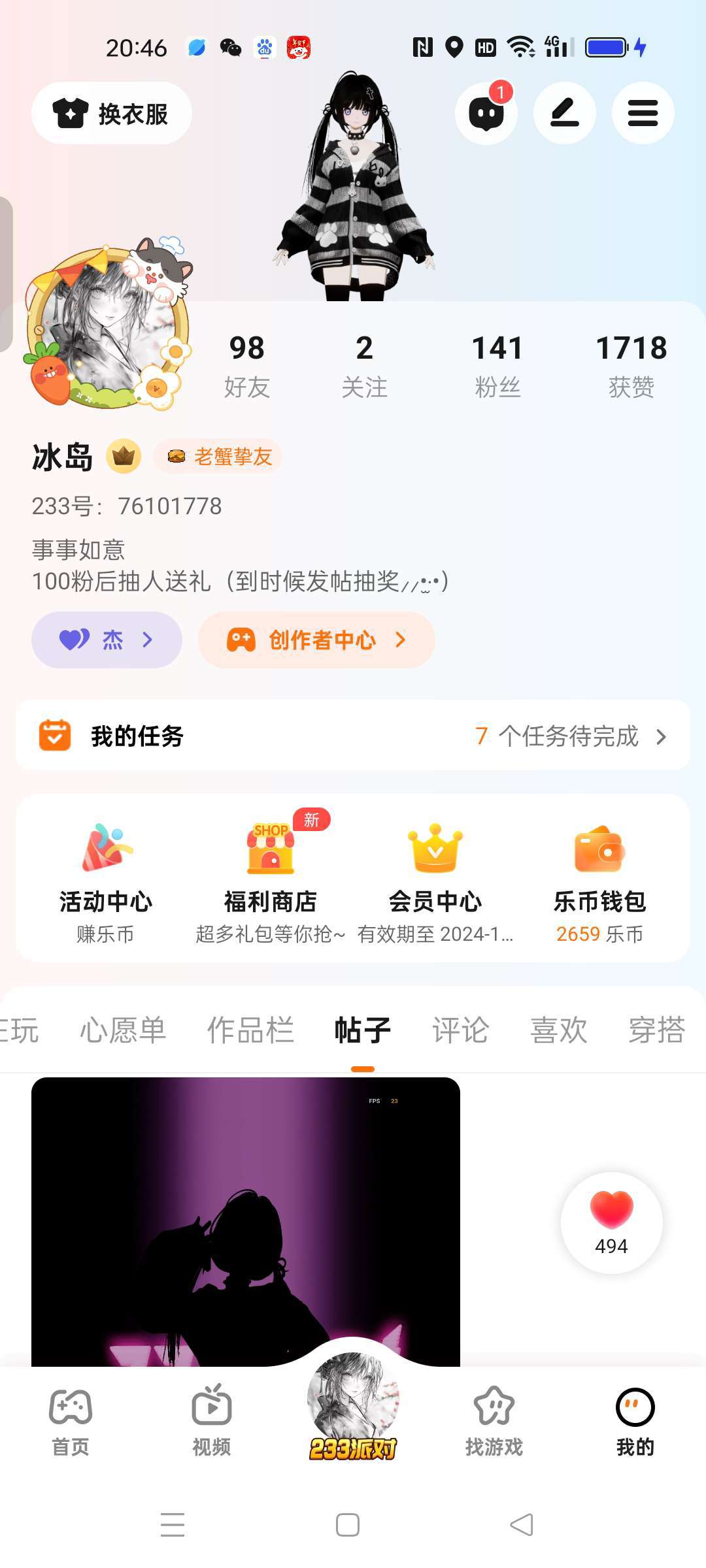Select the 评论 comments tab
Viewport: 706px width, 1568px height.
click(460, 1030)
